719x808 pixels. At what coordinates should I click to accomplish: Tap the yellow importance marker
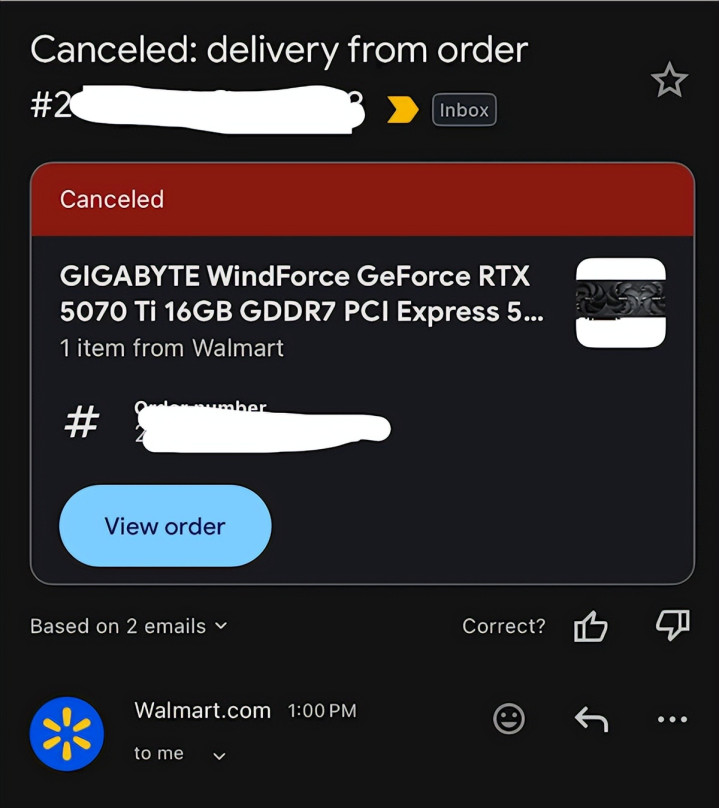403,110
